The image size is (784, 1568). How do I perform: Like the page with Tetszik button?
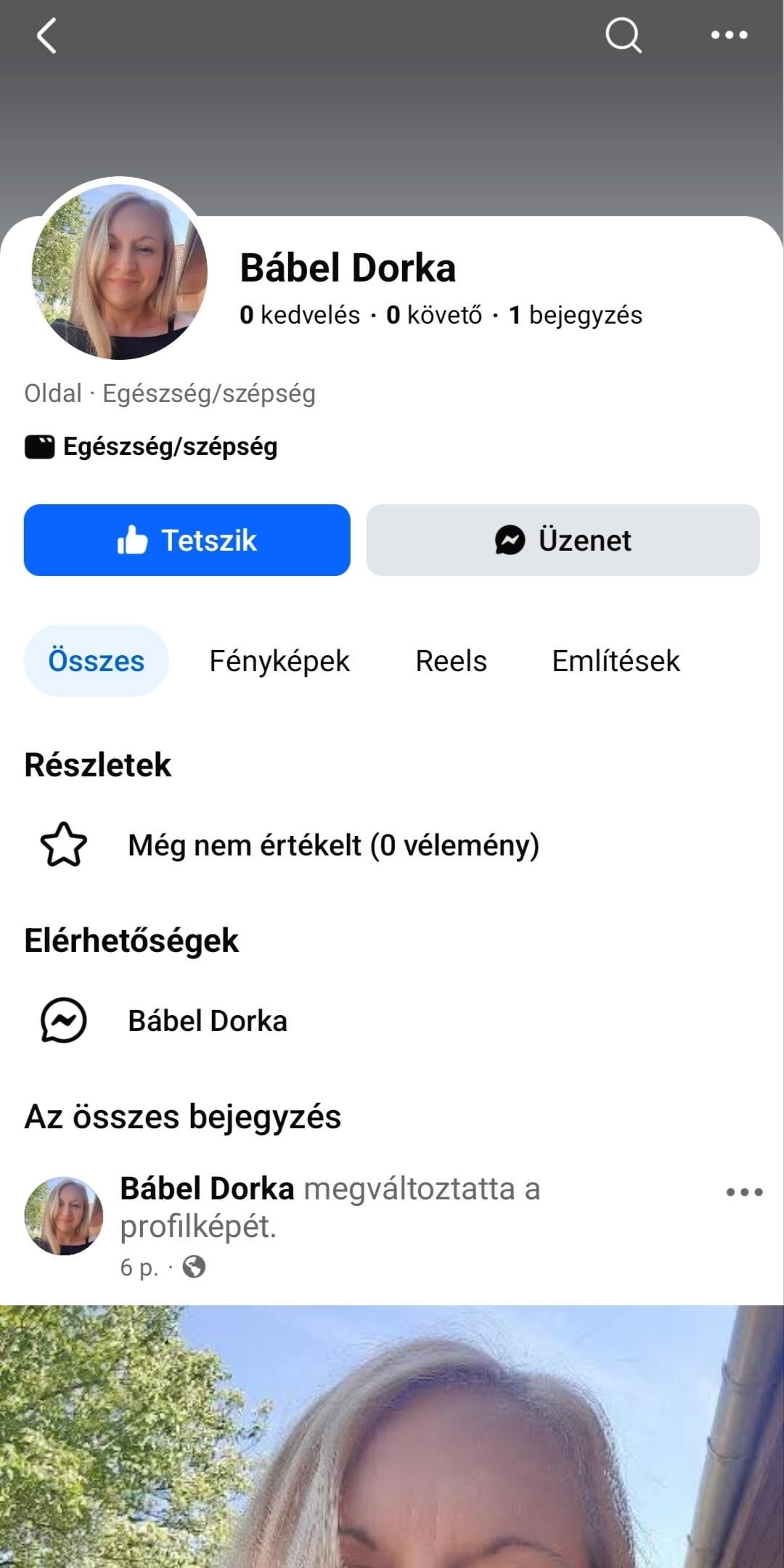click(187, 541)
